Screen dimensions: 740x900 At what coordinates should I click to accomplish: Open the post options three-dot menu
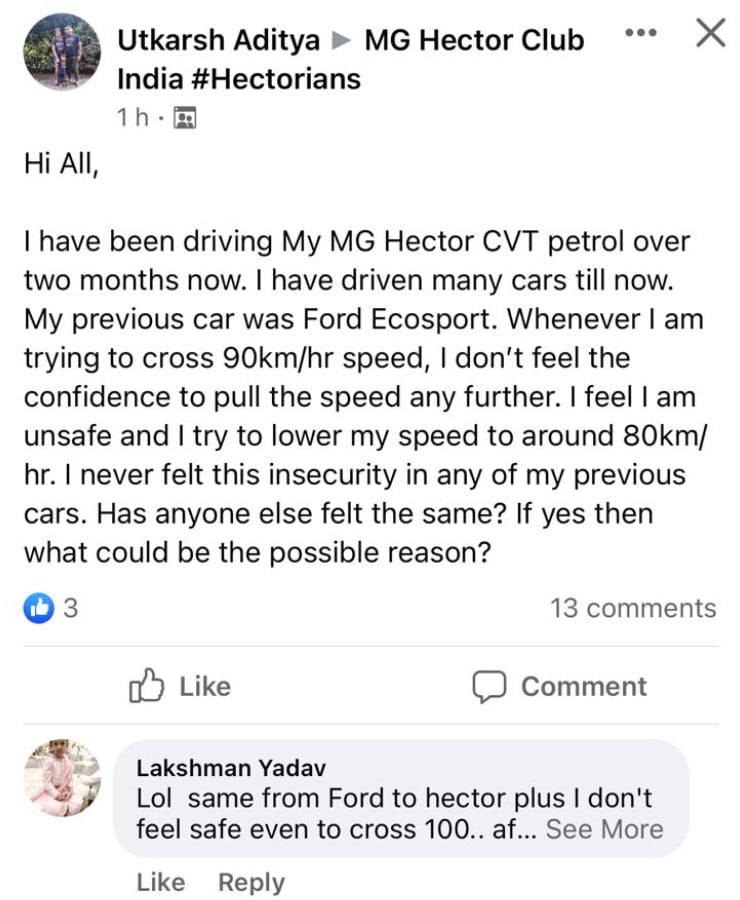640,33
